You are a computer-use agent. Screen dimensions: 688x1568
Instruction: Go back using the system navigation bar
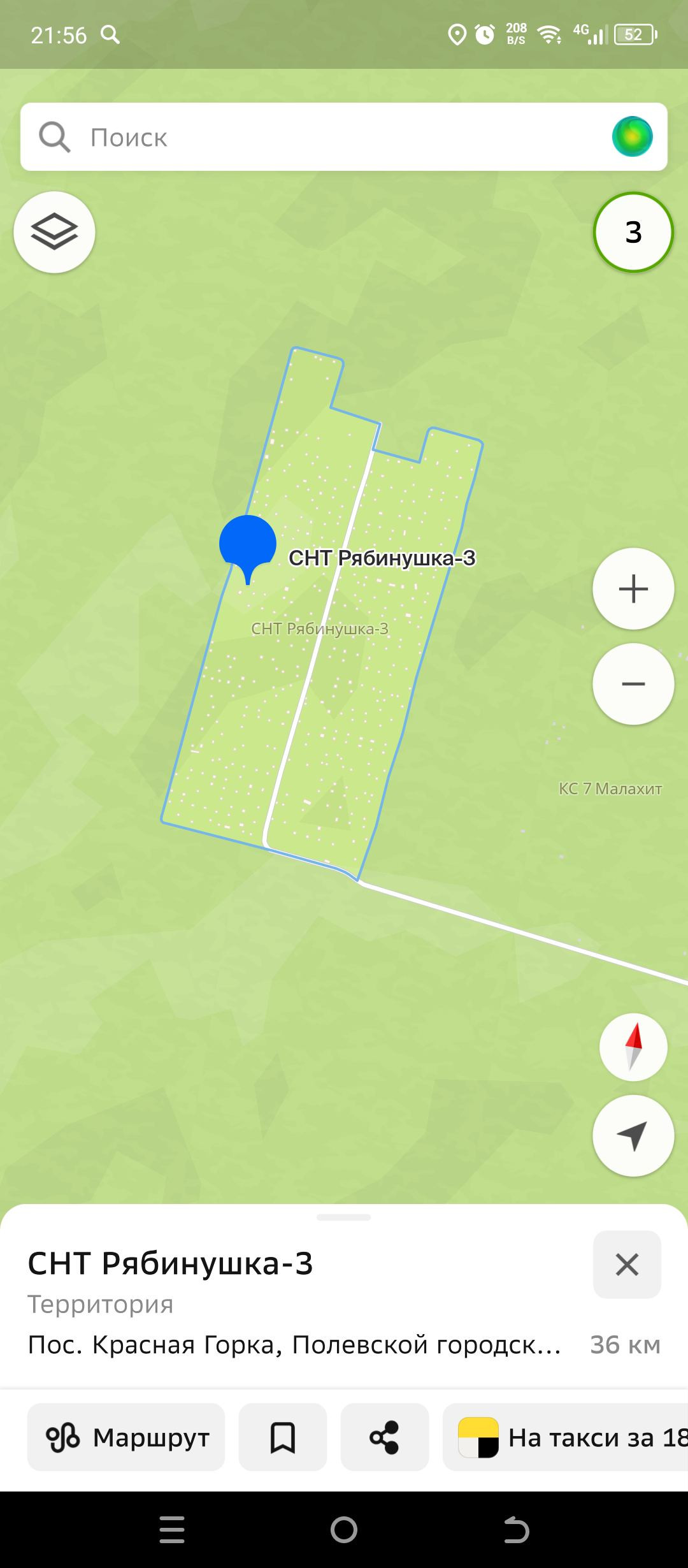516,1530
